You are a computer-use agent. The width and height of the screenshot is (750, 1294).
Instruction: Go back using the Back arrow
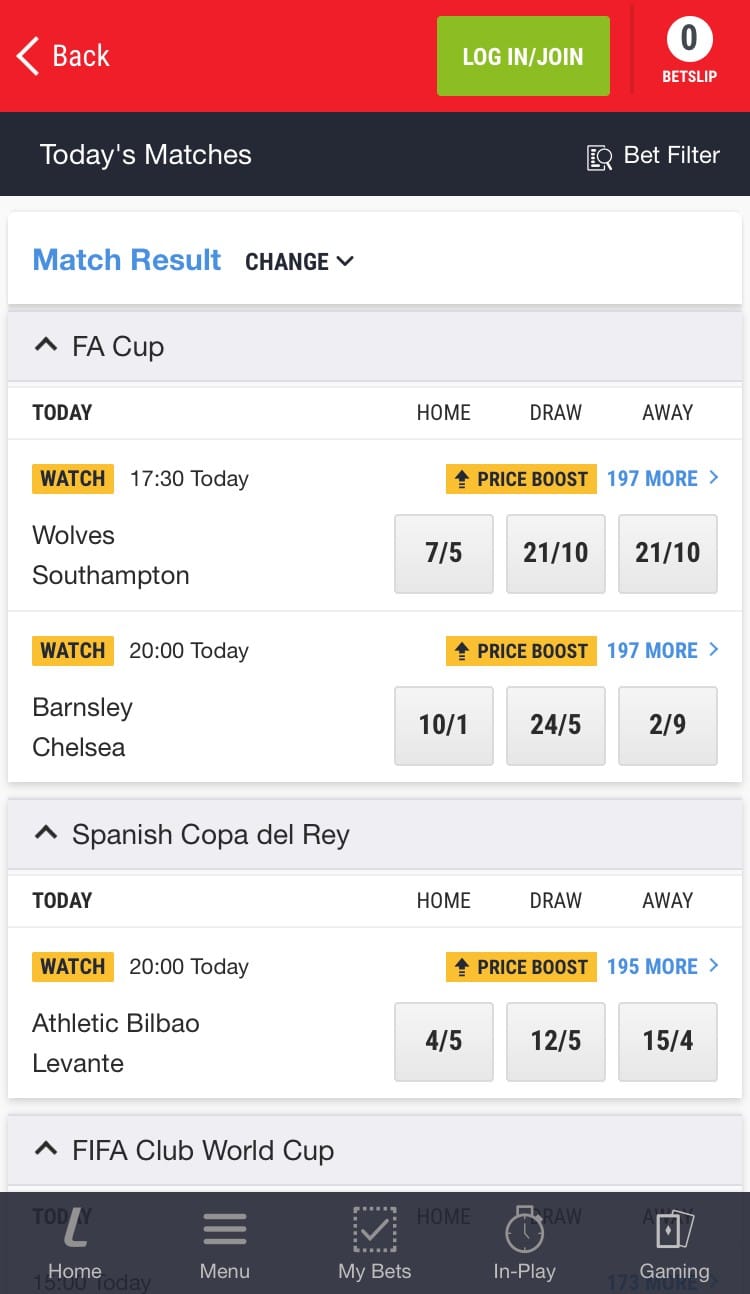click(x=63, y=56)
